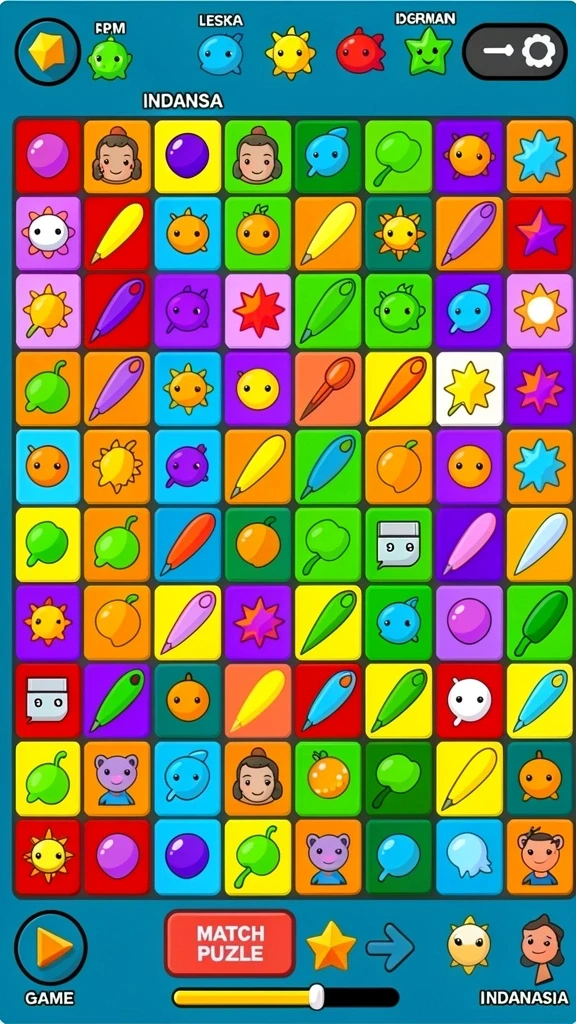The image size is (576, 1024).
Task: Select the Indanasia girl avatar at the bottom
Action: 541,948
